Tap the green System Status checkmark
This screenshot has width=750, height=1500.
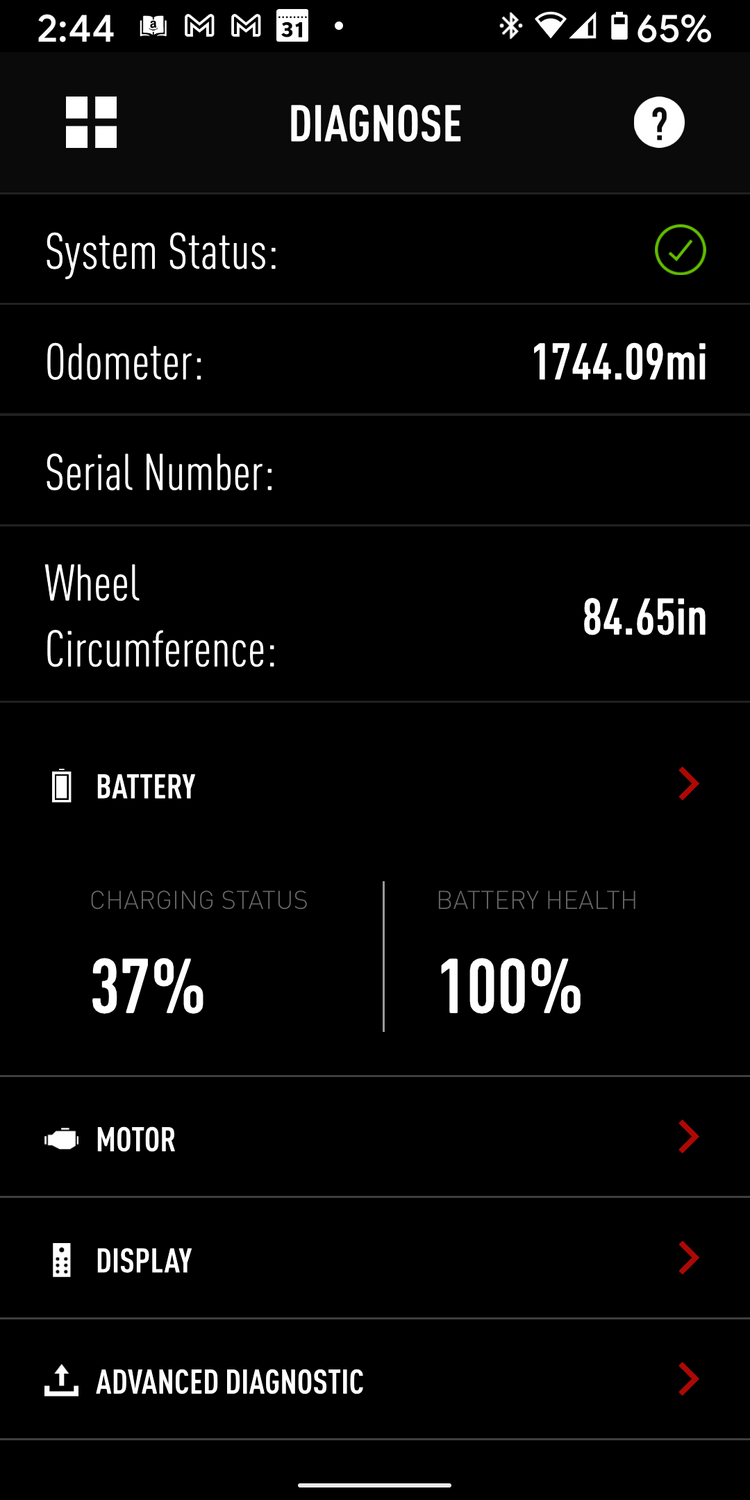pyautogui.click(x=680, y=250)
